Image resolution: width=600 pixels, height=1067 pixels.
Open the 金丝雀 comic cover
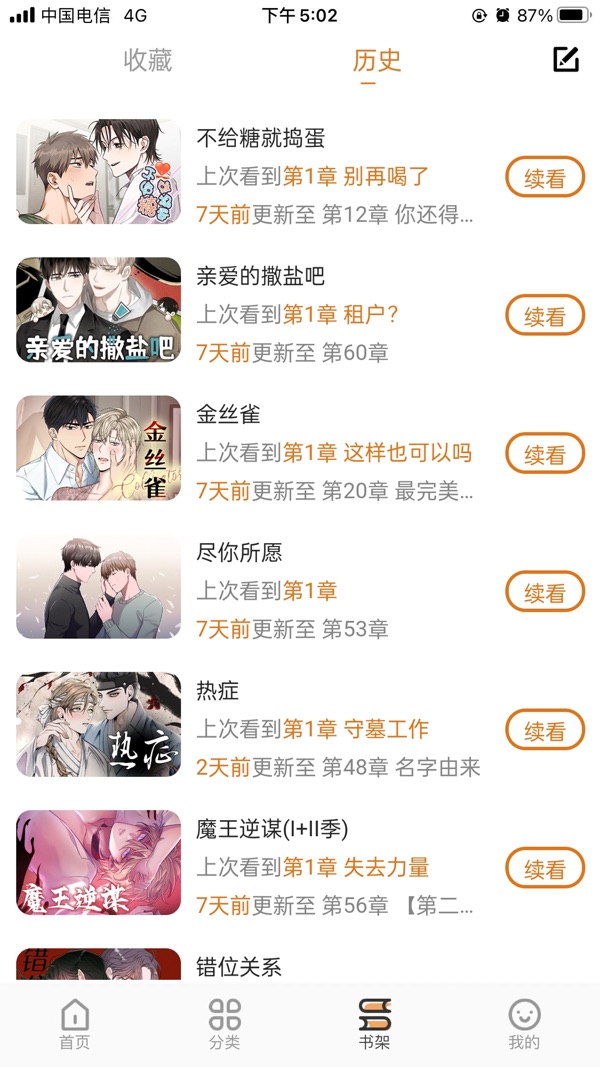point(98,448)
